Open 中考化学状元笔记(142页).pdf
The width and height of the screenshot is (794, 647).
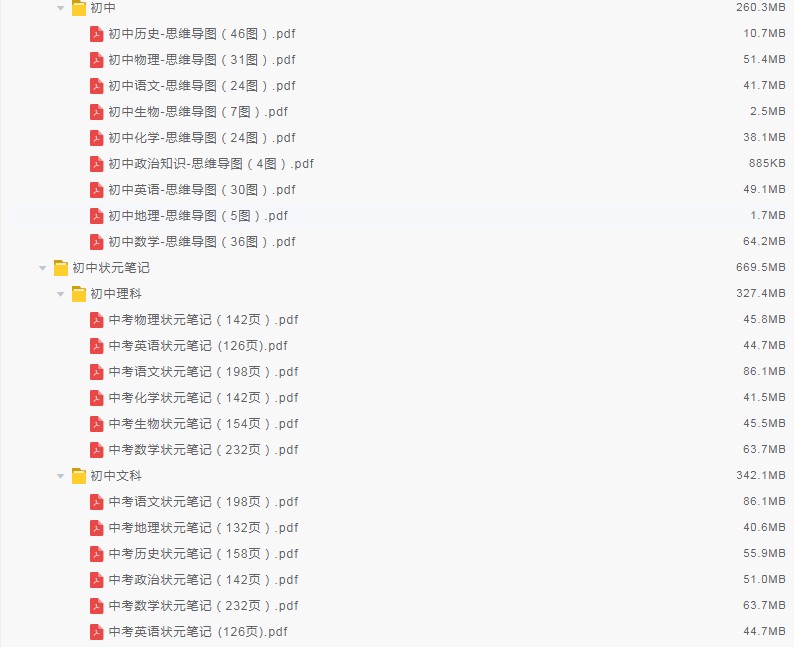tap(203, 398)
